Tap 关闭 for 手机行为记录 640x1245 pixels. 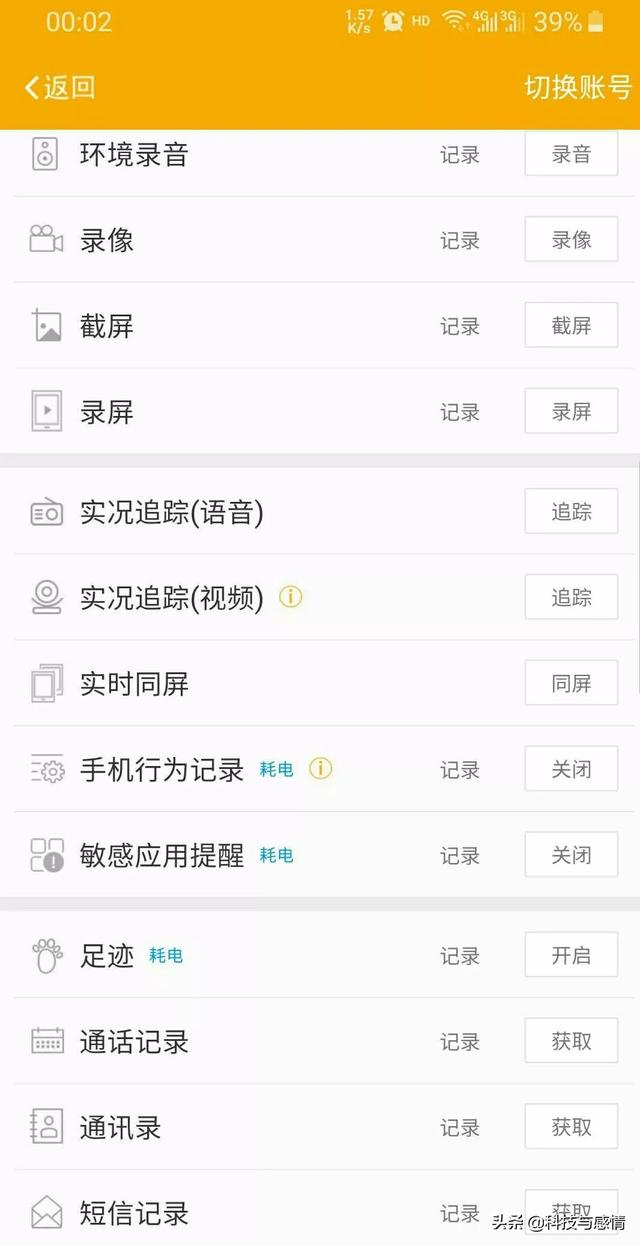pos(571,770)
